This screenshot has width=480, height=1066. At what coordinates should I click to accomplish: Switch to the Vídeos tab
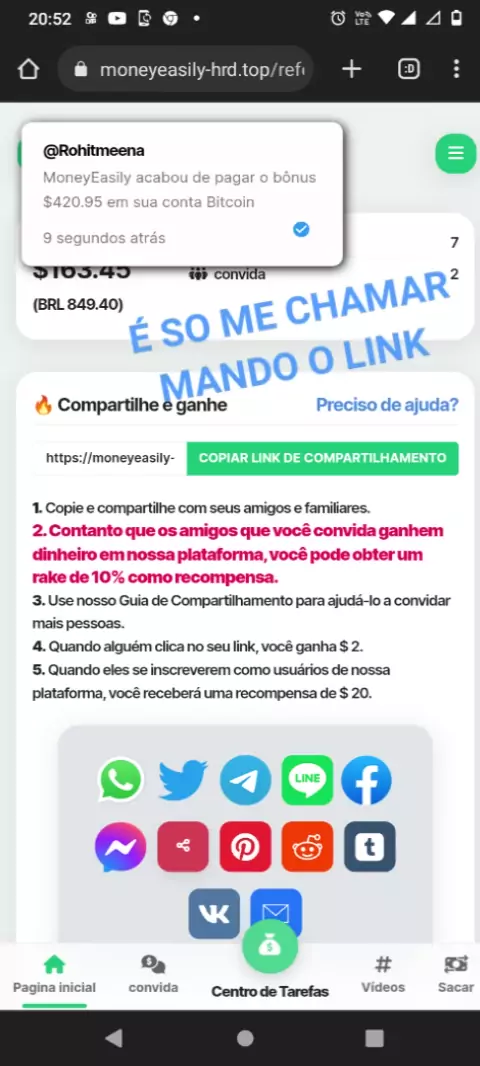tap(383, 974)
